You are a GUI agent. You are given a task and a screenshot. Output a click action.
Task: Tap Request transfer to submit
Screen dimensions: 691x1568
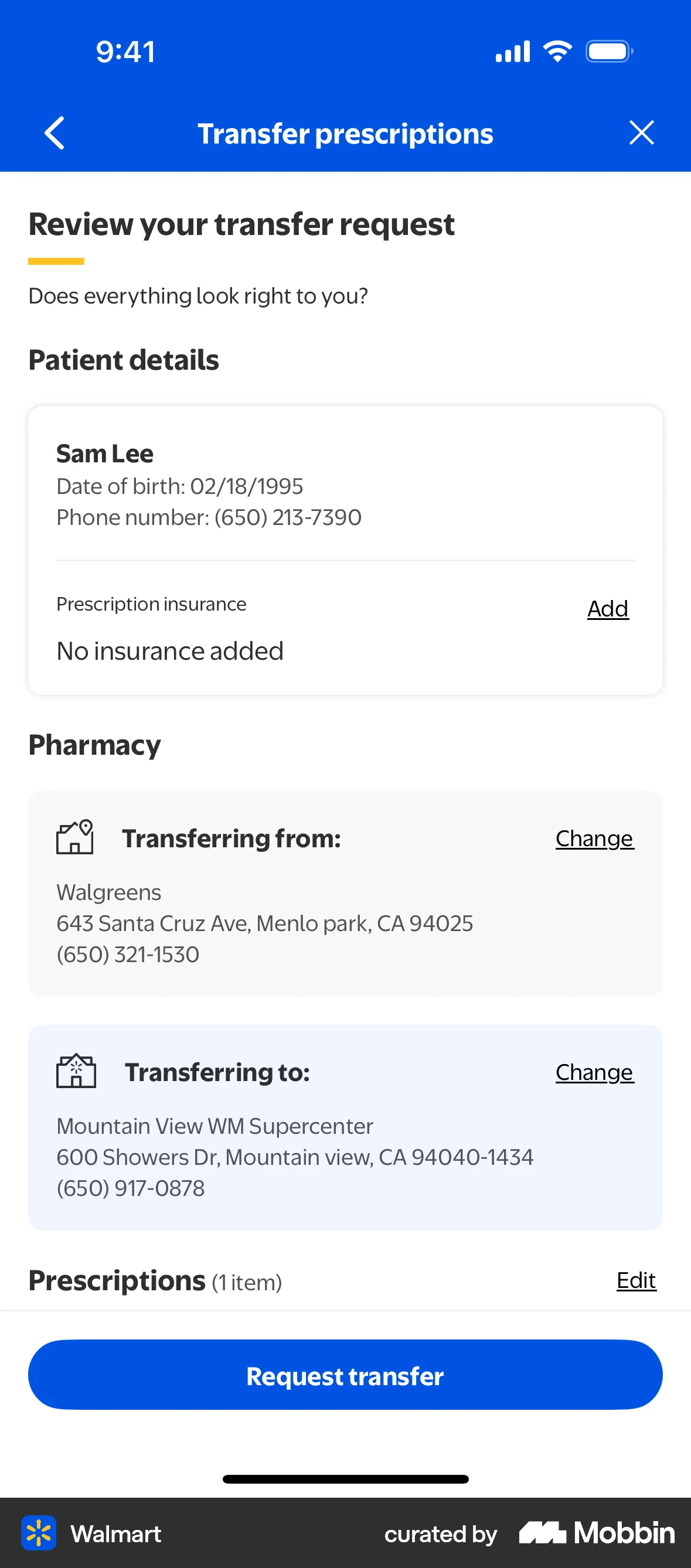[x=345, y=1375]
